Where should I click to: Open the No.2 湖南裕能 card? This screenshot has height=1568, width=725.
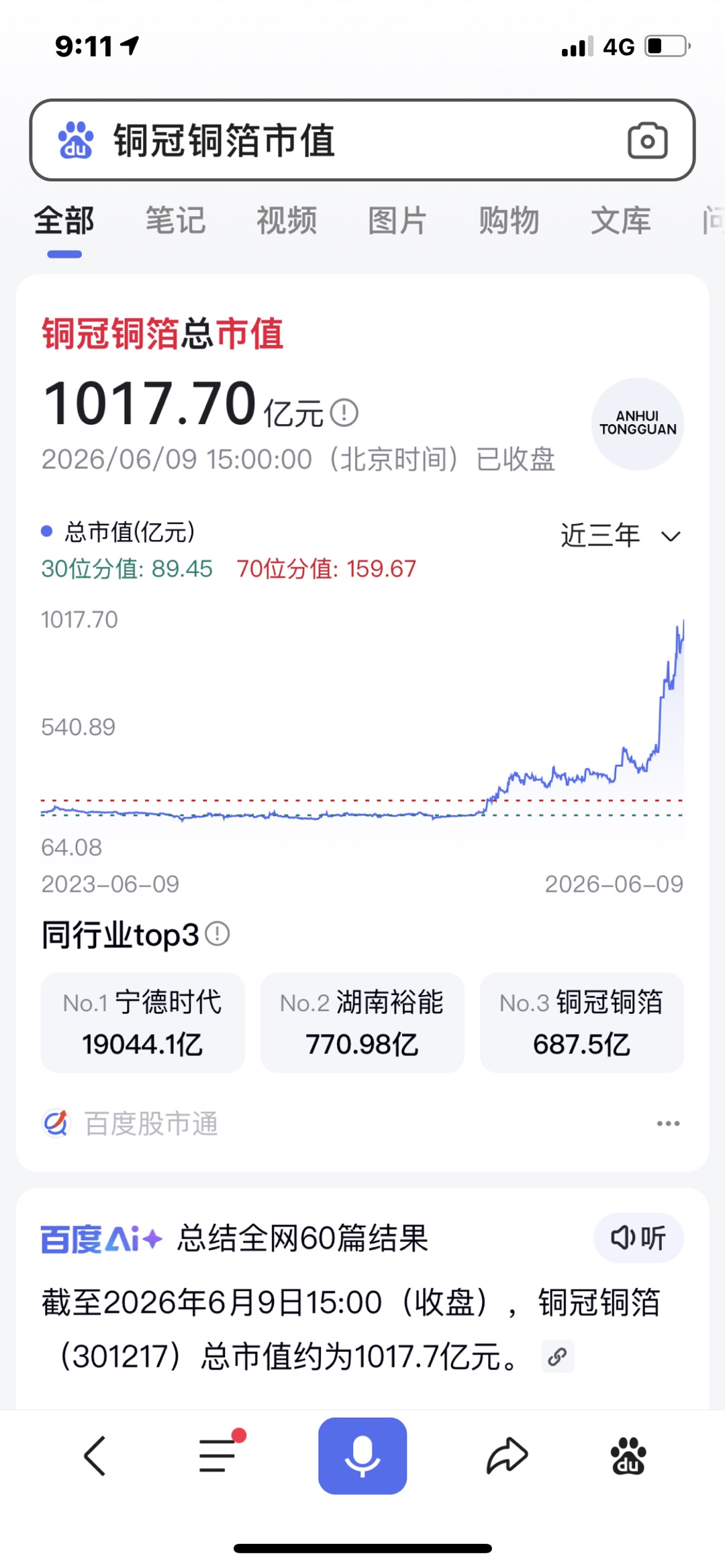pyautogui.click(x=362, y=1023)
